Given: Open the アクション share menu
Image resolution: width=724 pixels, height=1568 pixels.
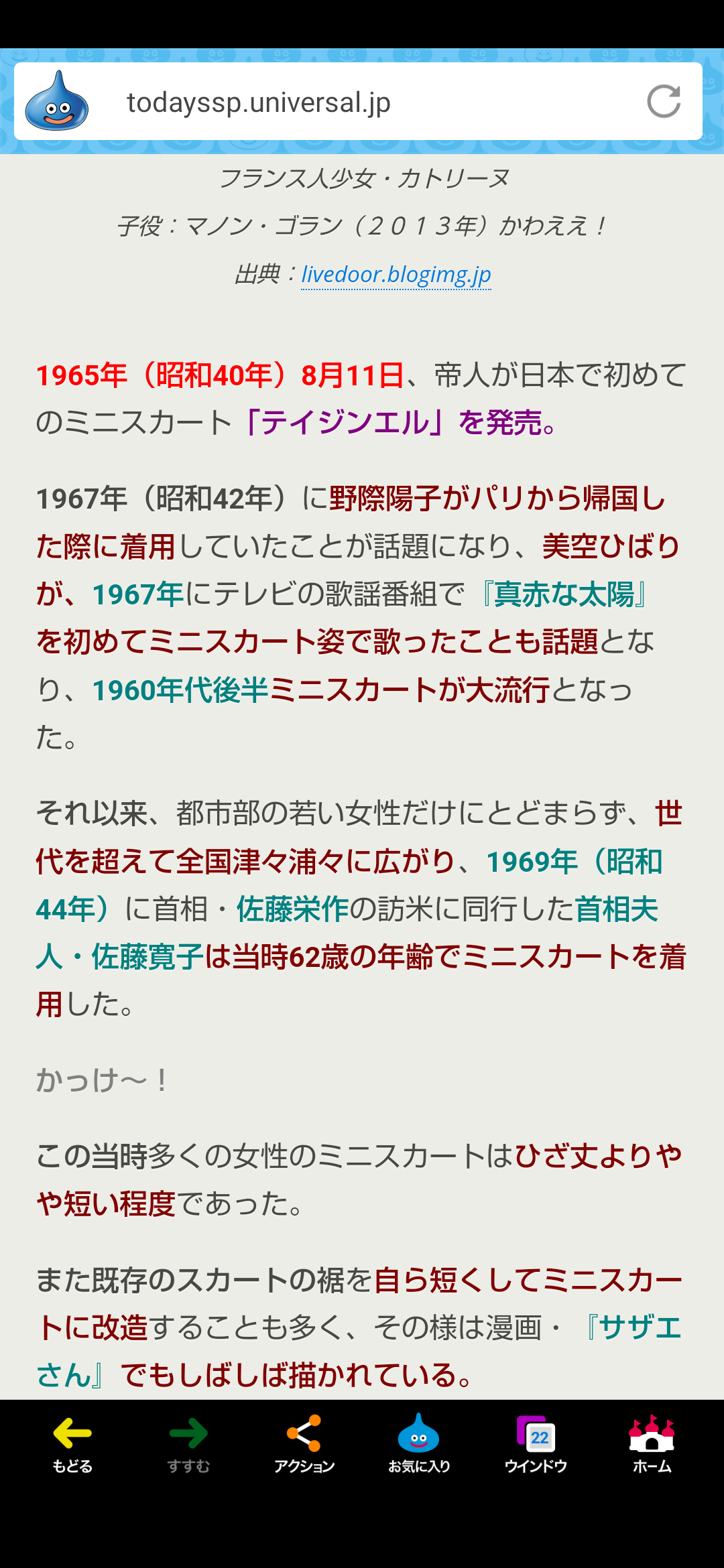Looking at the screenshot, I should [x=304, y=1444].
